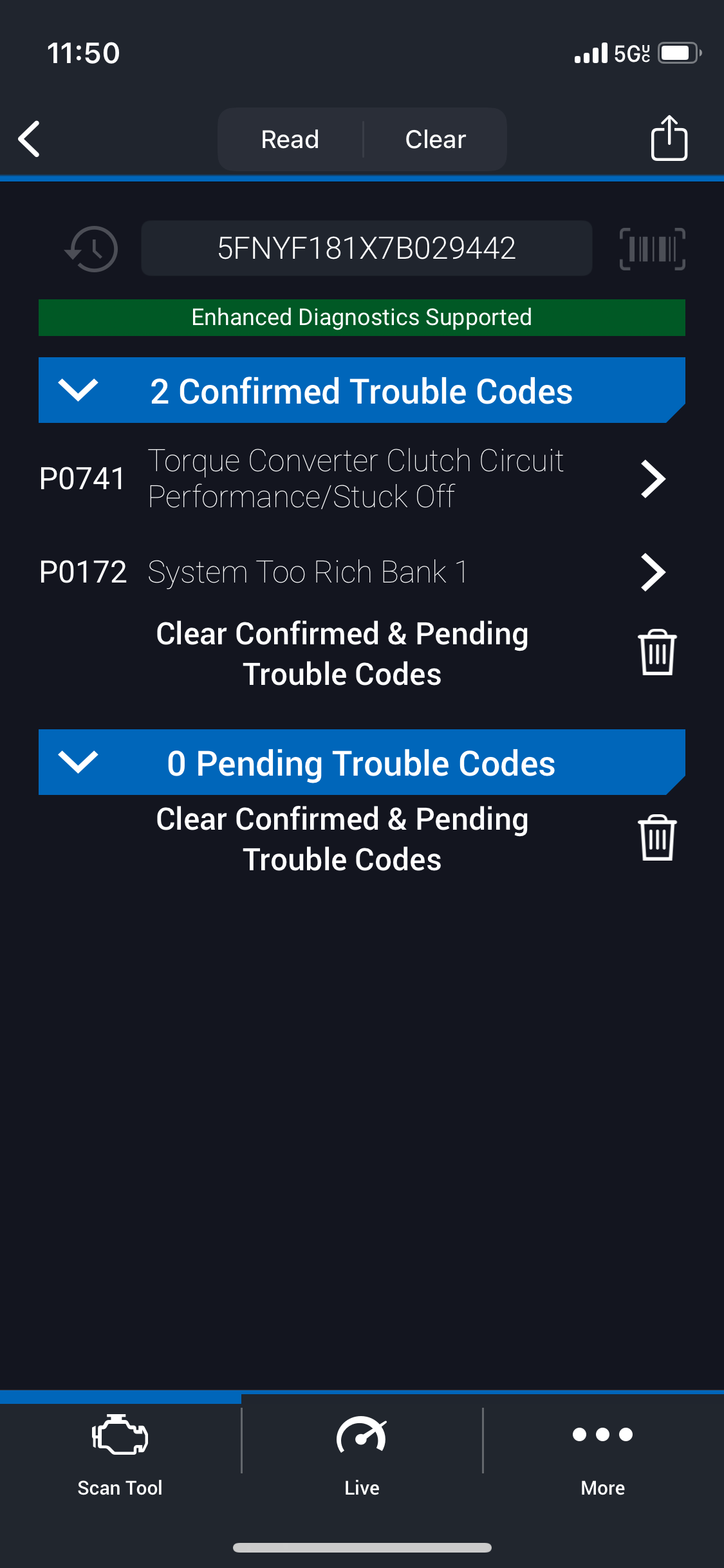Image resolution: width=724 pixels, height=1568 pixels.
Task: Collapse the Pending Trouble Codes section
Action: click(78, 762)
